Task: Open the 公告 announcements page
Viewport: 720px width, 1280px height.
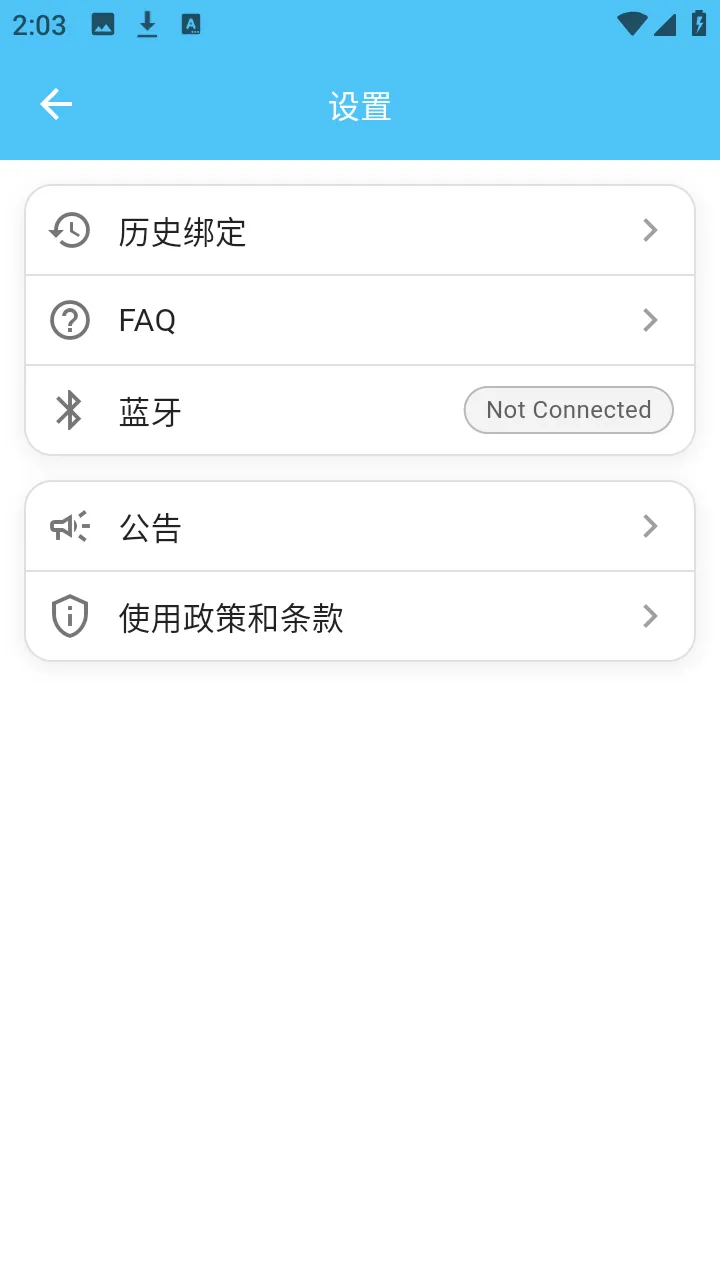Action: (150, 528)
